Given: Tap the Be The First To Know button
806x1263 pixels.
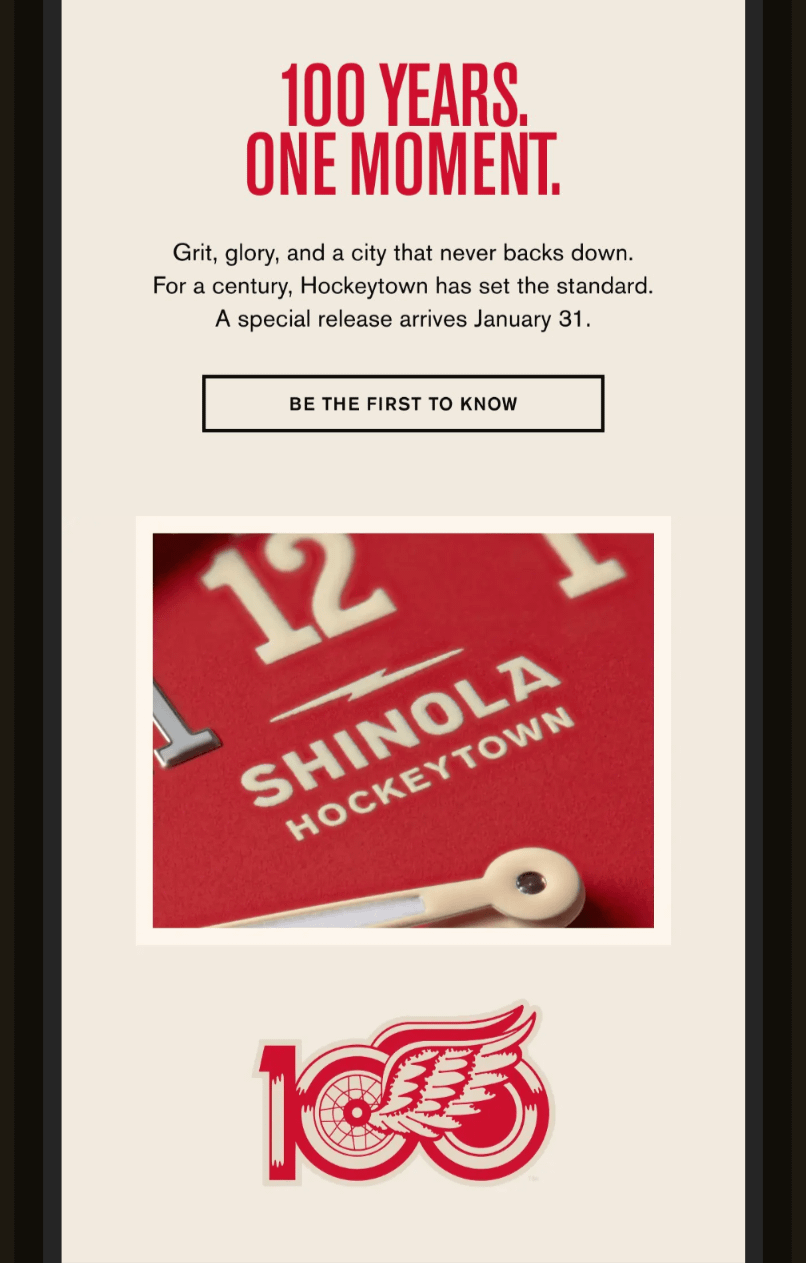Looking at the screenshot, I should 403,404.
